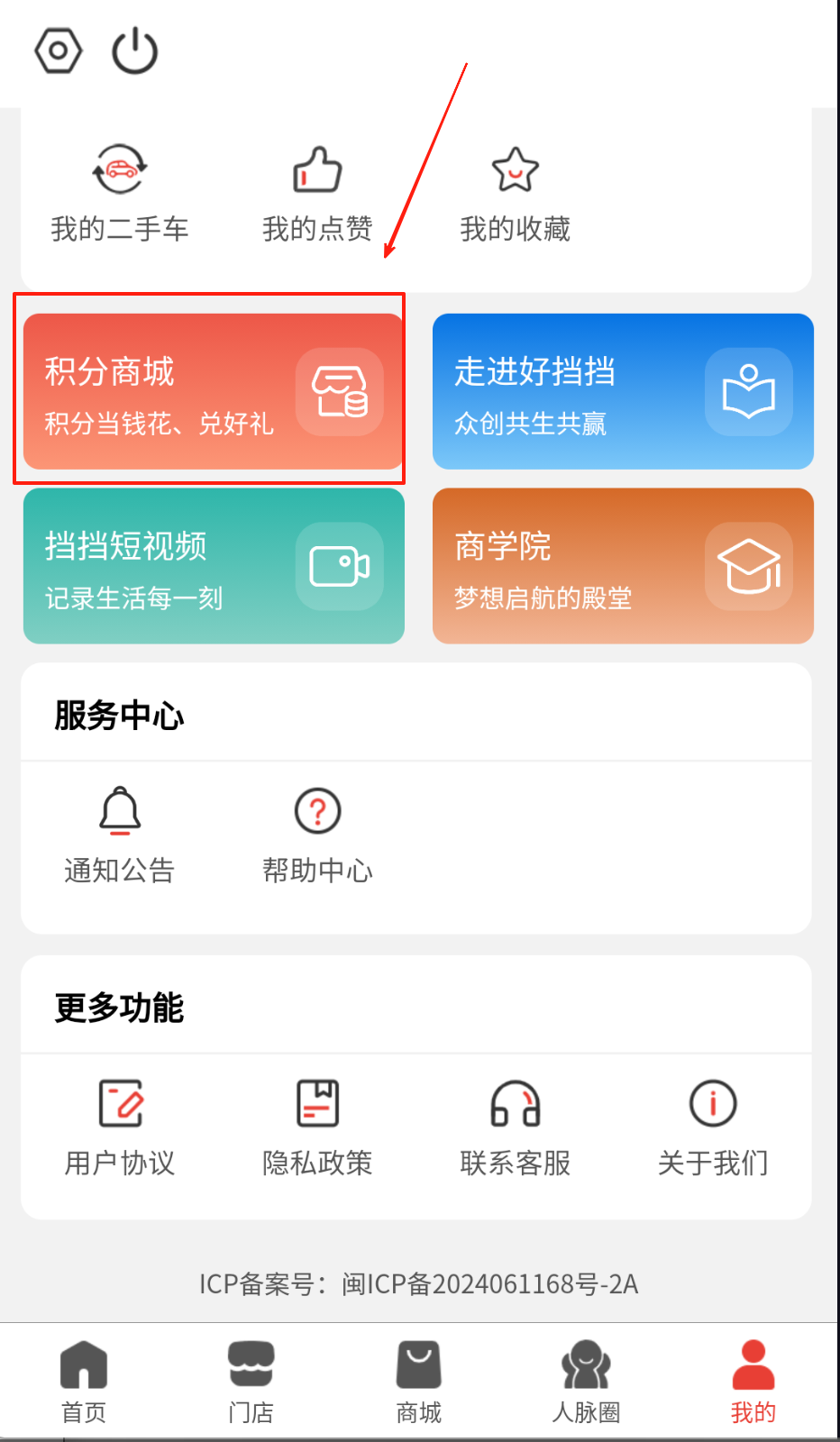840x1442 pixels.
Task: Open 我的二手车
Action: [x=119, y=193]
